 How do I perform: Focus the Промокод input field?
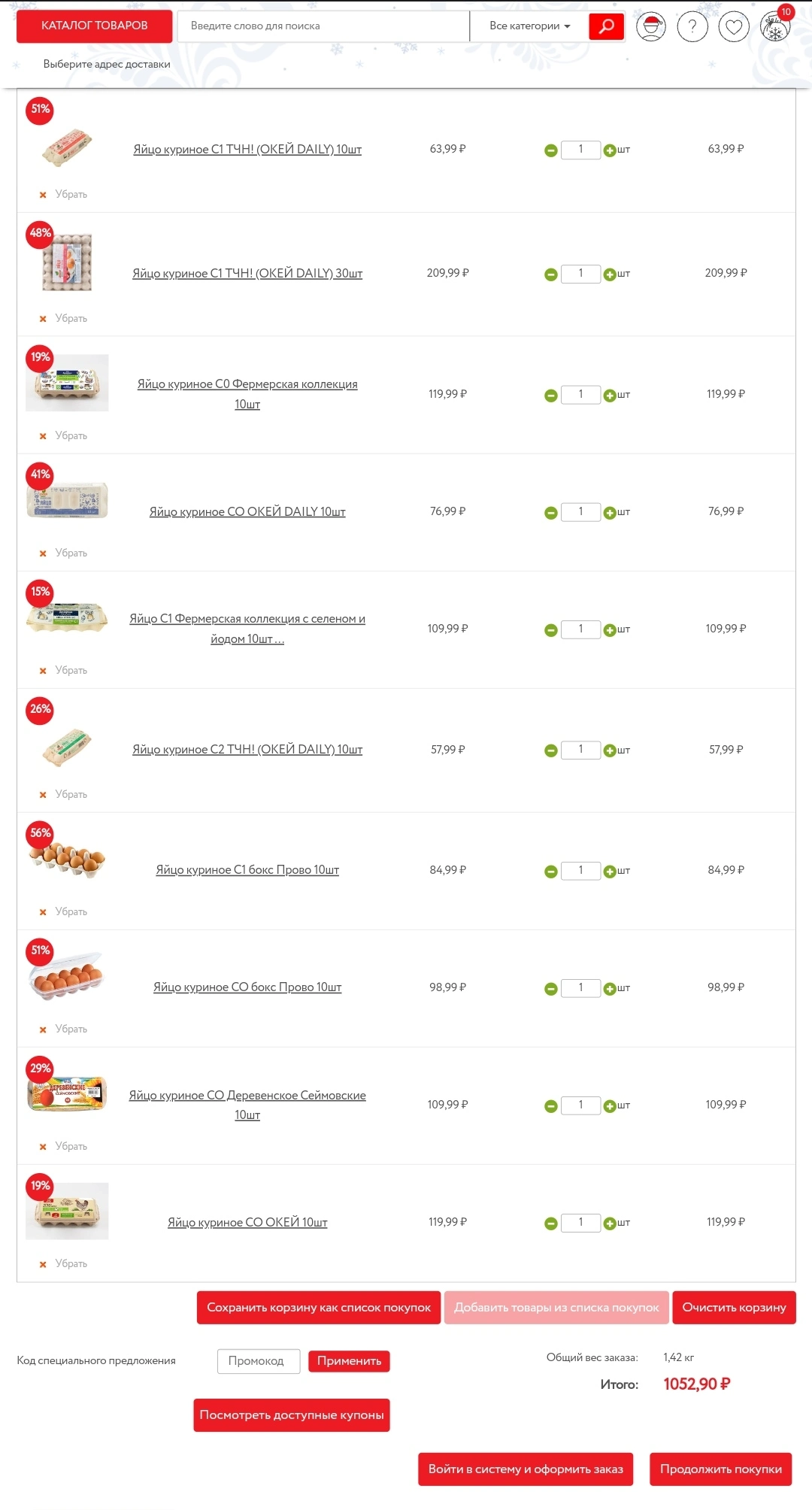click(x=259, y=1361)
